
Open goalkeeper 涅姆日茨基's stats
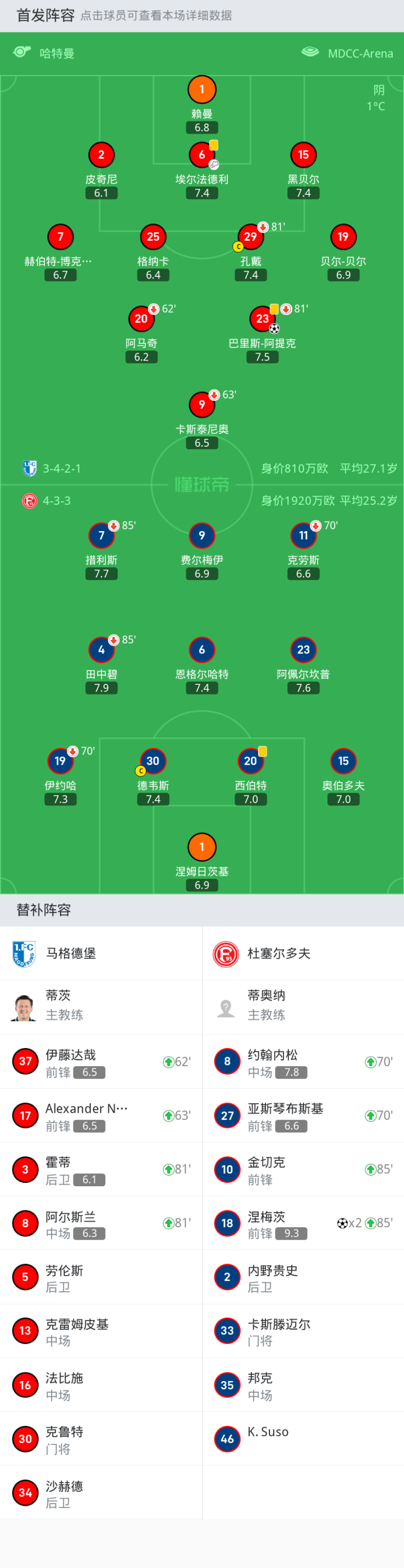pos(201,847)
